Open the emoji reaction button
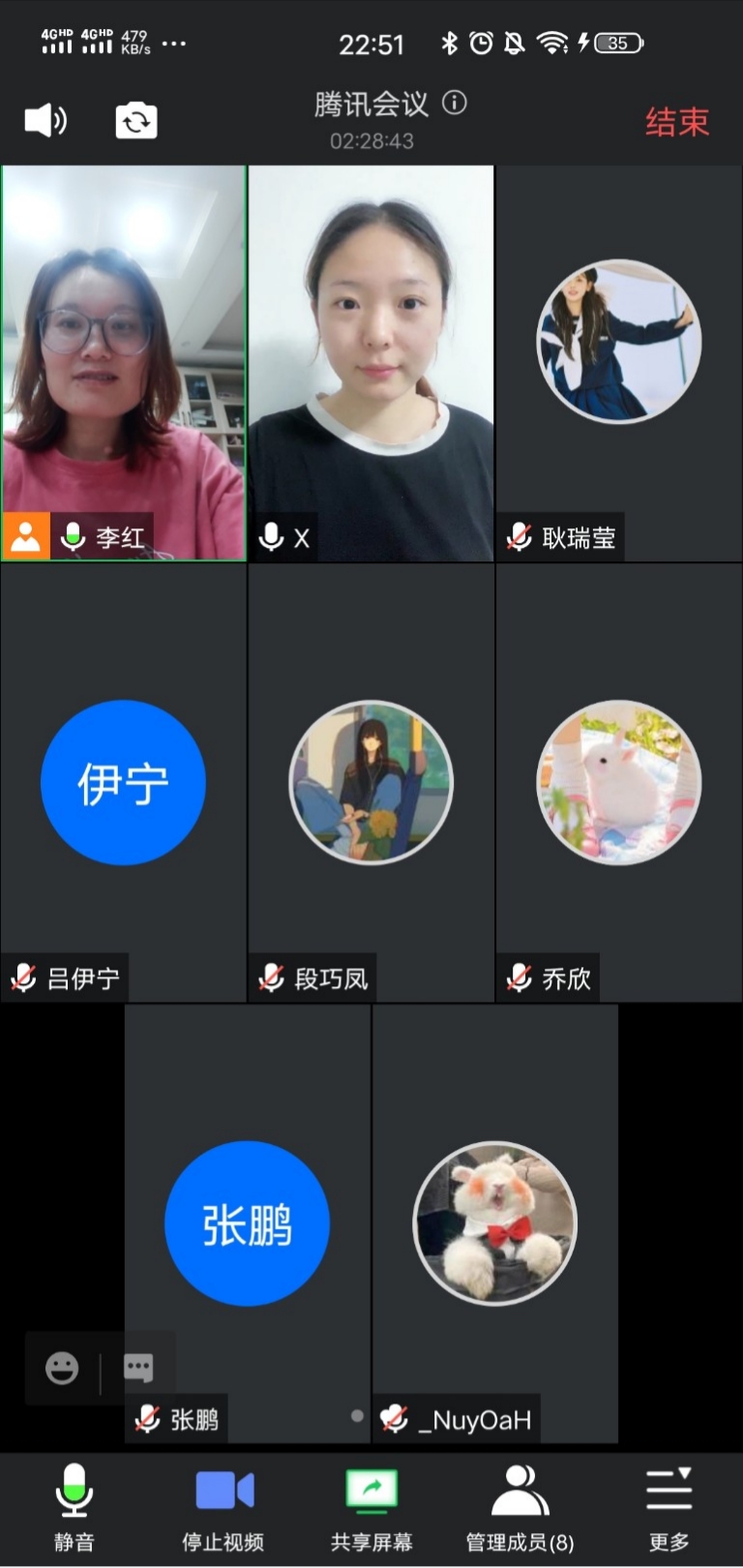 (x=62, y=1368)
